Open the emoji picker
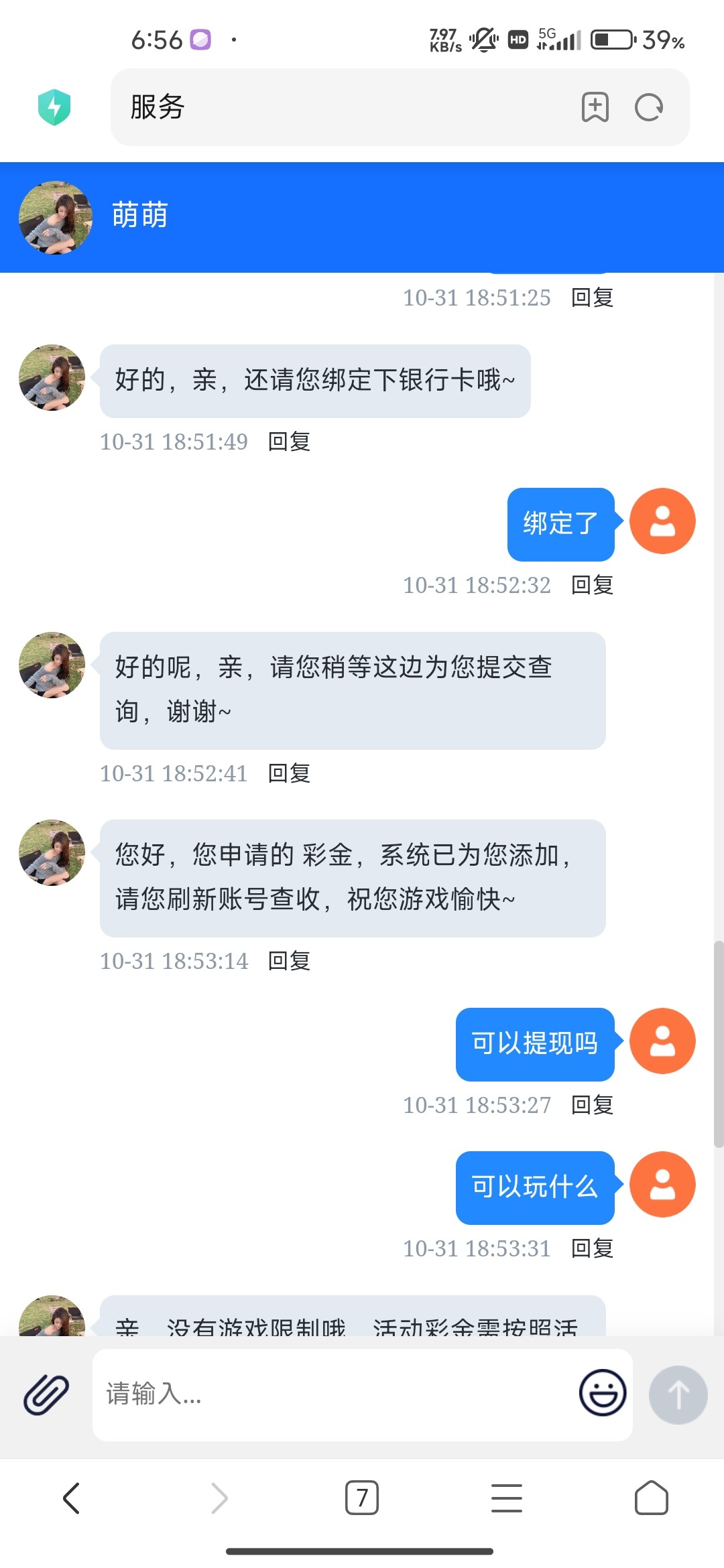The width and height of the screenshot is (724, 1568). pyautogui.click(x=603, y=1392)
